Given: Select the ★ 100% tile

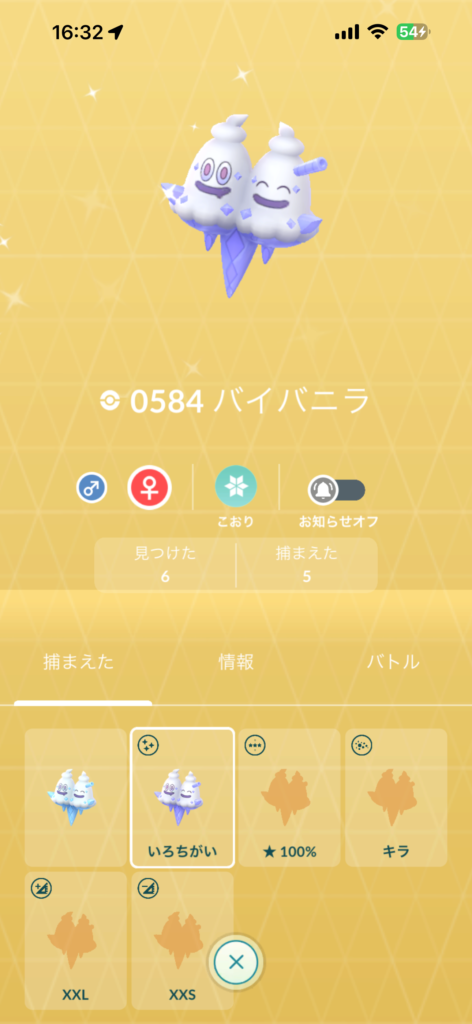Looking at the screenshot, I should pos(289,797).
